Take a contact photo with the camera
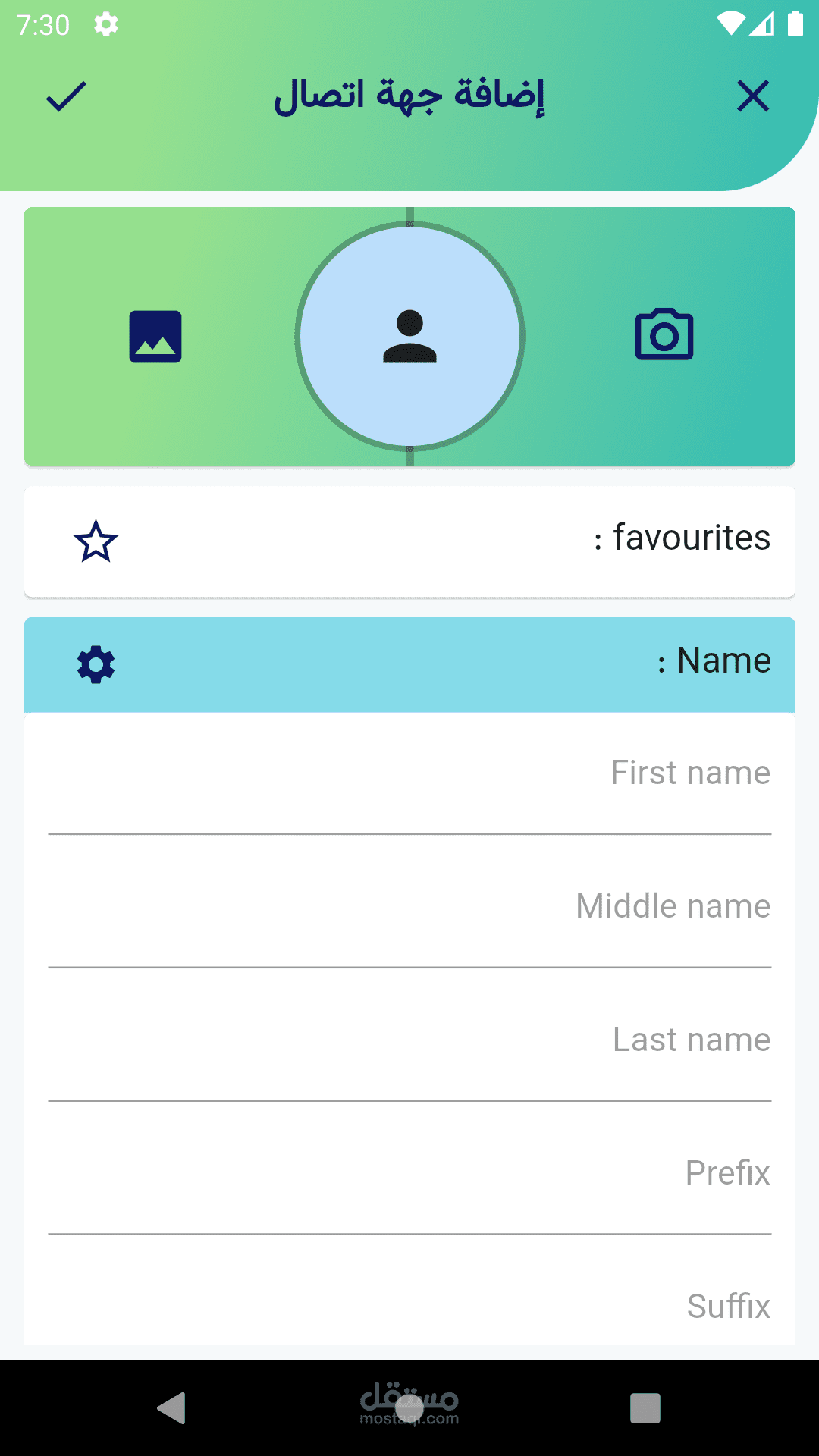 point(664,334)
